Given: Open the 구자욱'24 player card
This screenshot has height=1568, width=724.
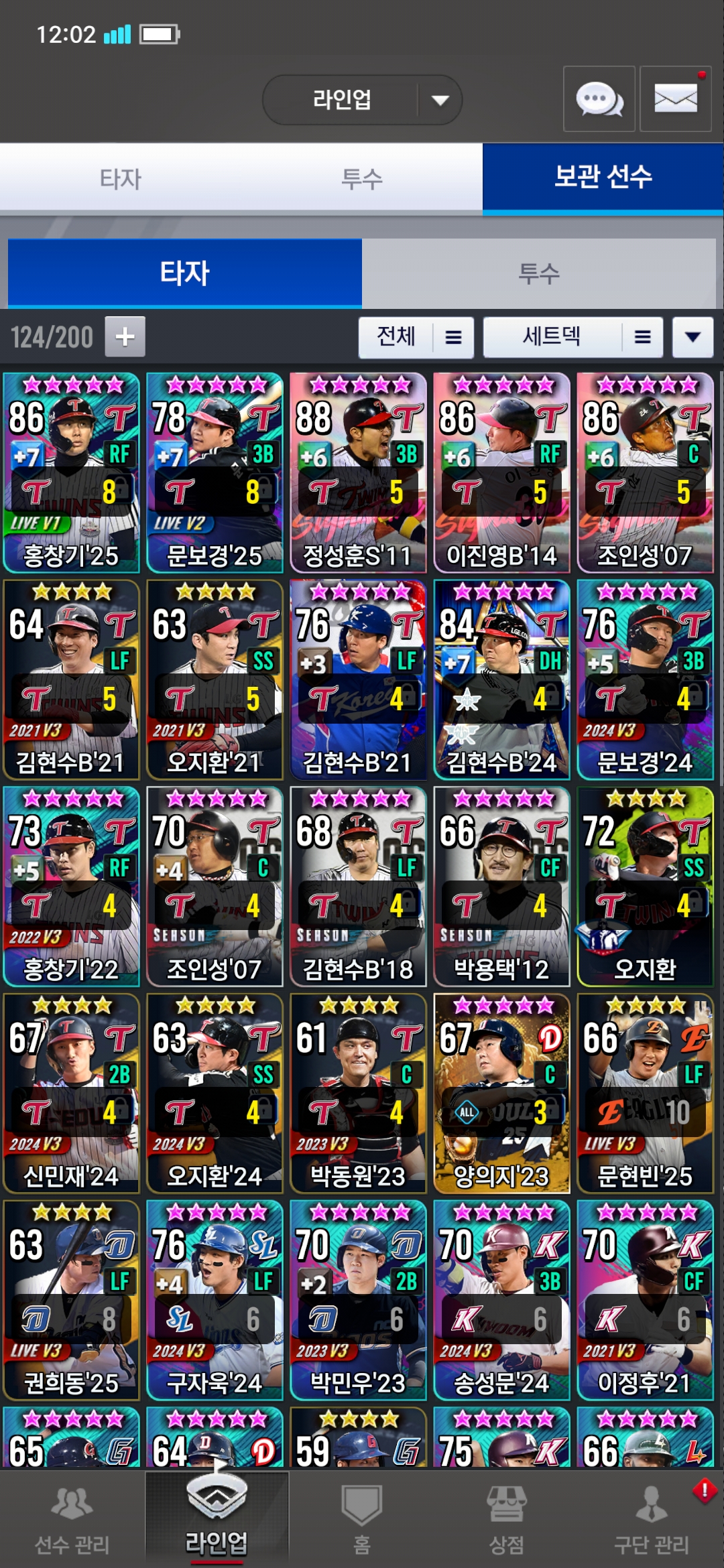Looking at the screenshot, I should tap(215, 1300).
